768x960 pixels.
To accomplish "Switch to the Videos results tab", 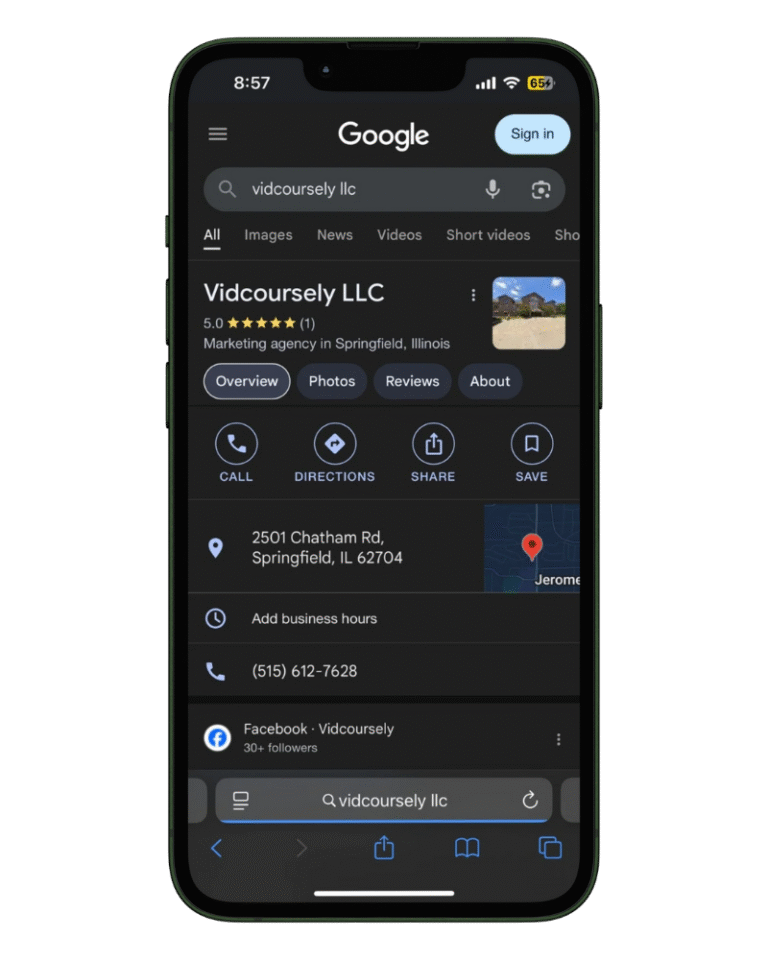I will tap(399, 235).
